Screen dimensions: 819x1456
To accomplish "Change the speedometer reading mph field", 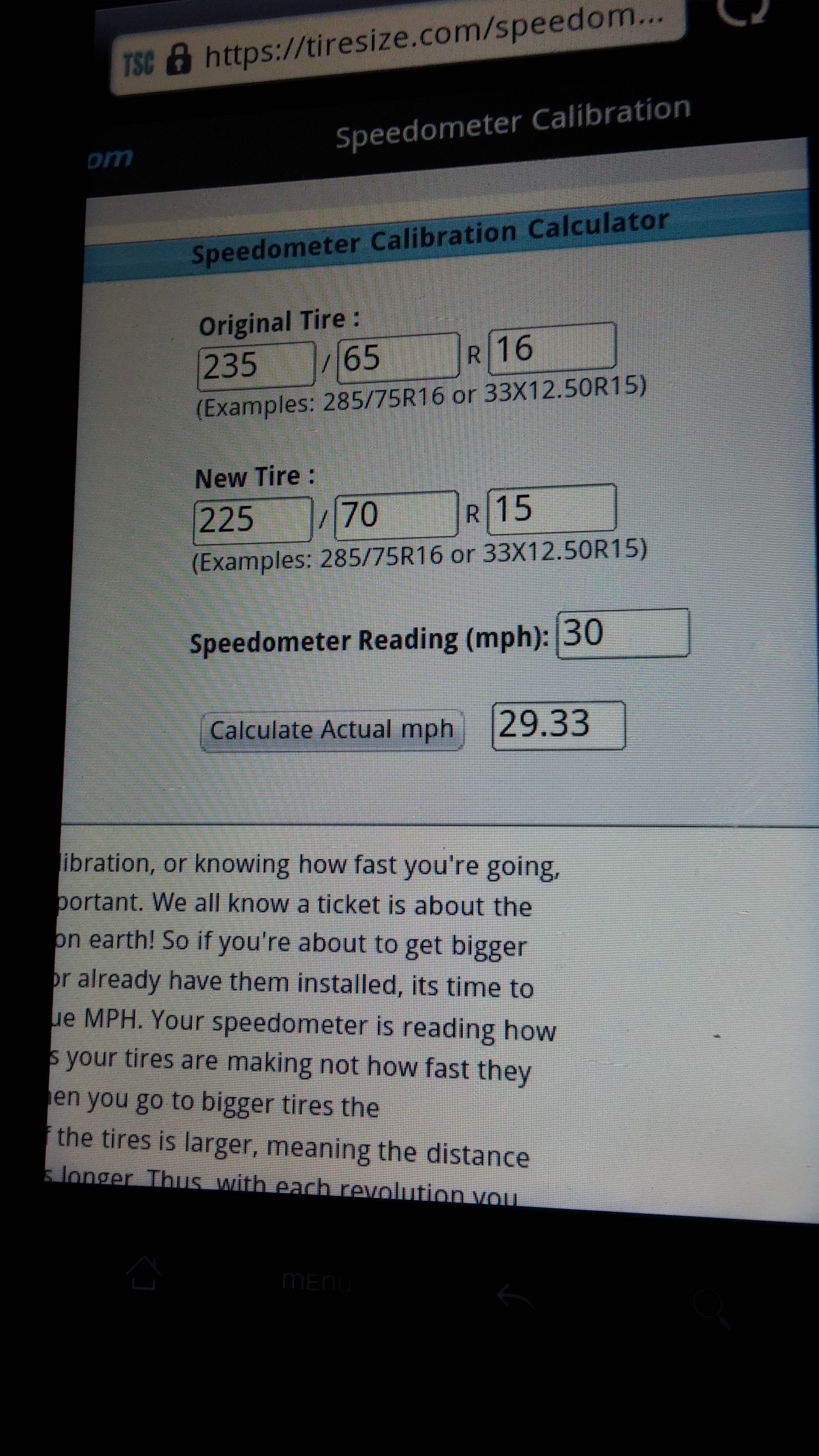I will [623, 633].
